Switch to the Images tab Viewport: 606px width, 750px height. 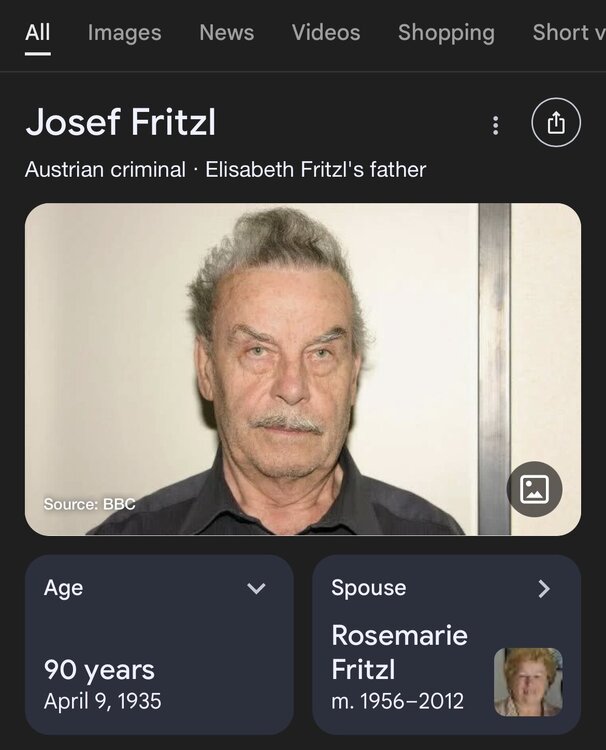[x=124, y=32]
